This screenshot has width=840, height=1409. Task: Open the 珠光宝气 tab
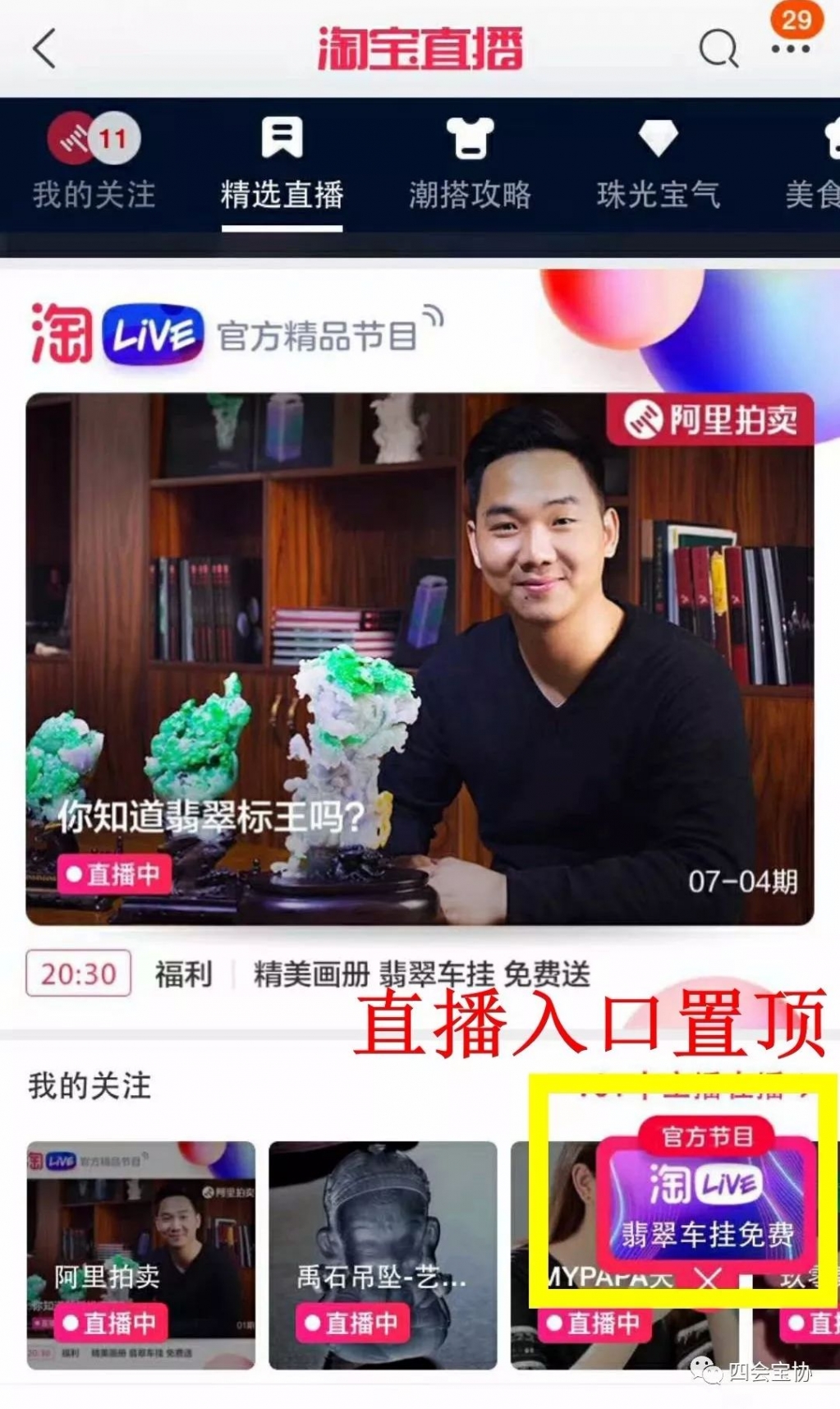click(658, 163)
